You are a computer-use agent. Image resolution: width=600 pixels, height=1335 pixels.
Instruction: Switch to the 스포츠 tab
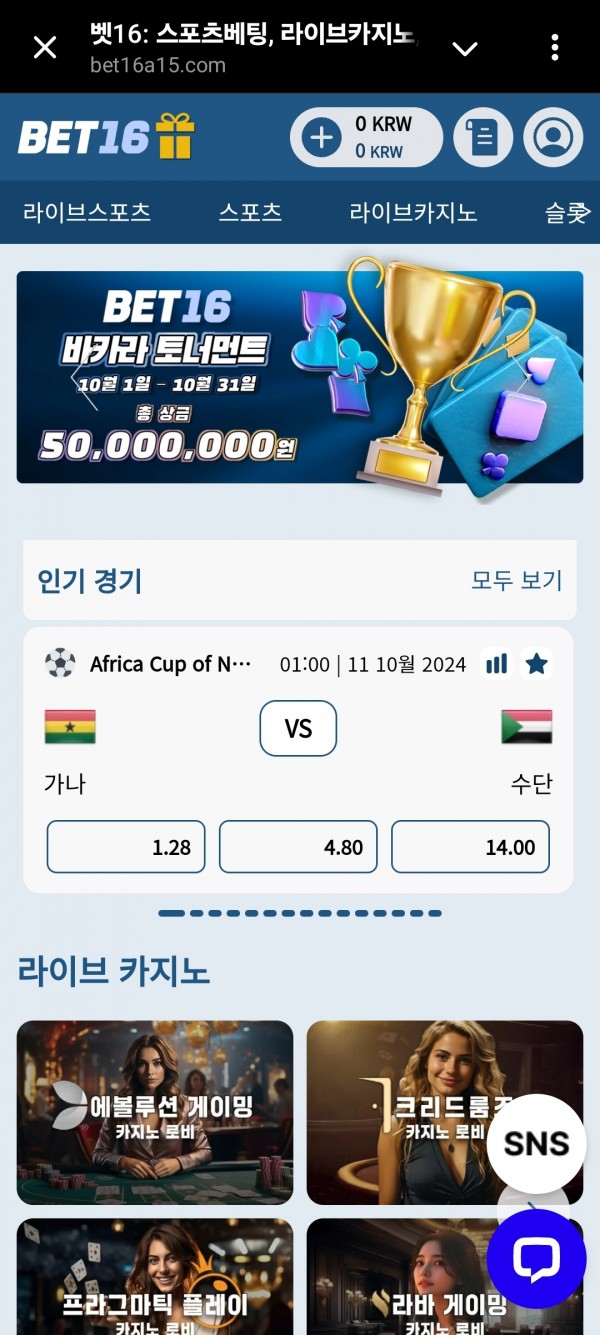[250, 212]
